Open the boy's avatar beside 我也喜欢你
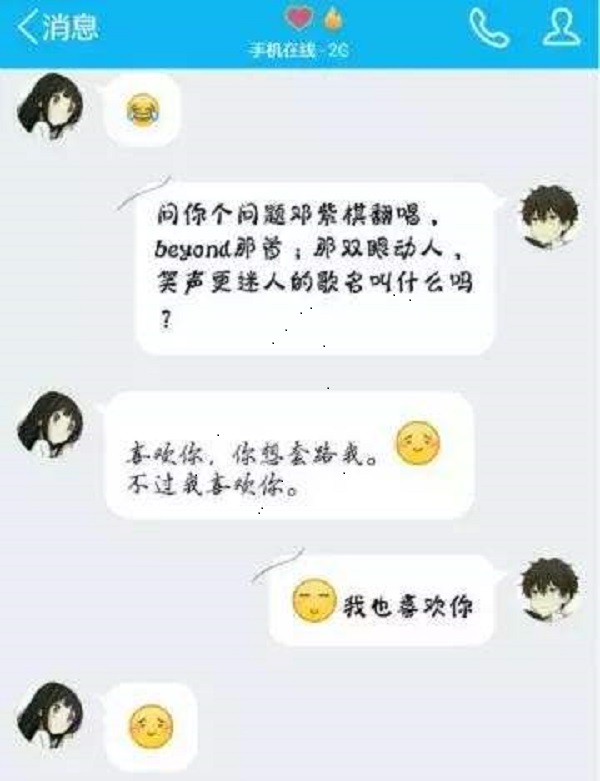The width and height of the screenshot is (600, 781). 548,589
